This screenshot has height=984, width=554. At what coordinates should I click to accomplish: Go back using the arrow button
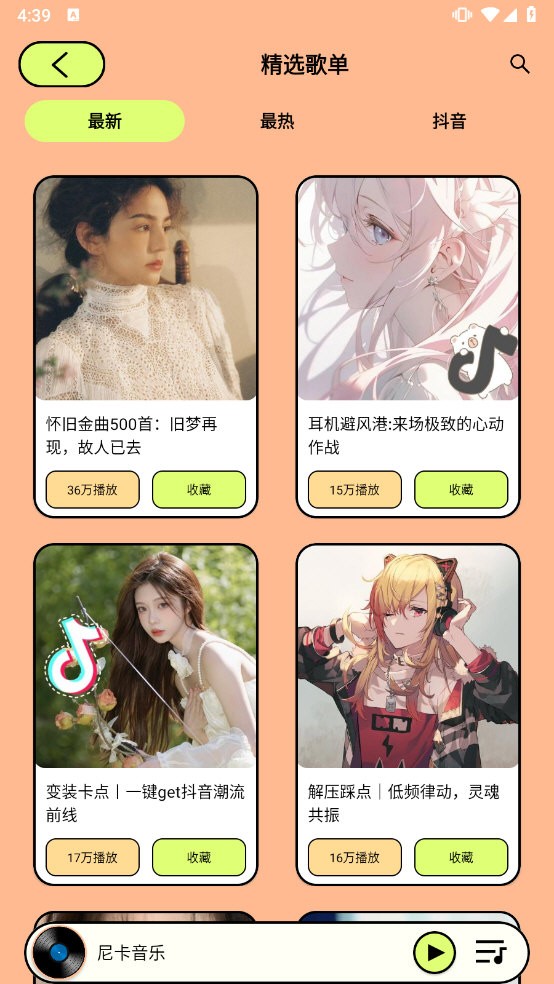pyautogui.click(x=61, y=64)
